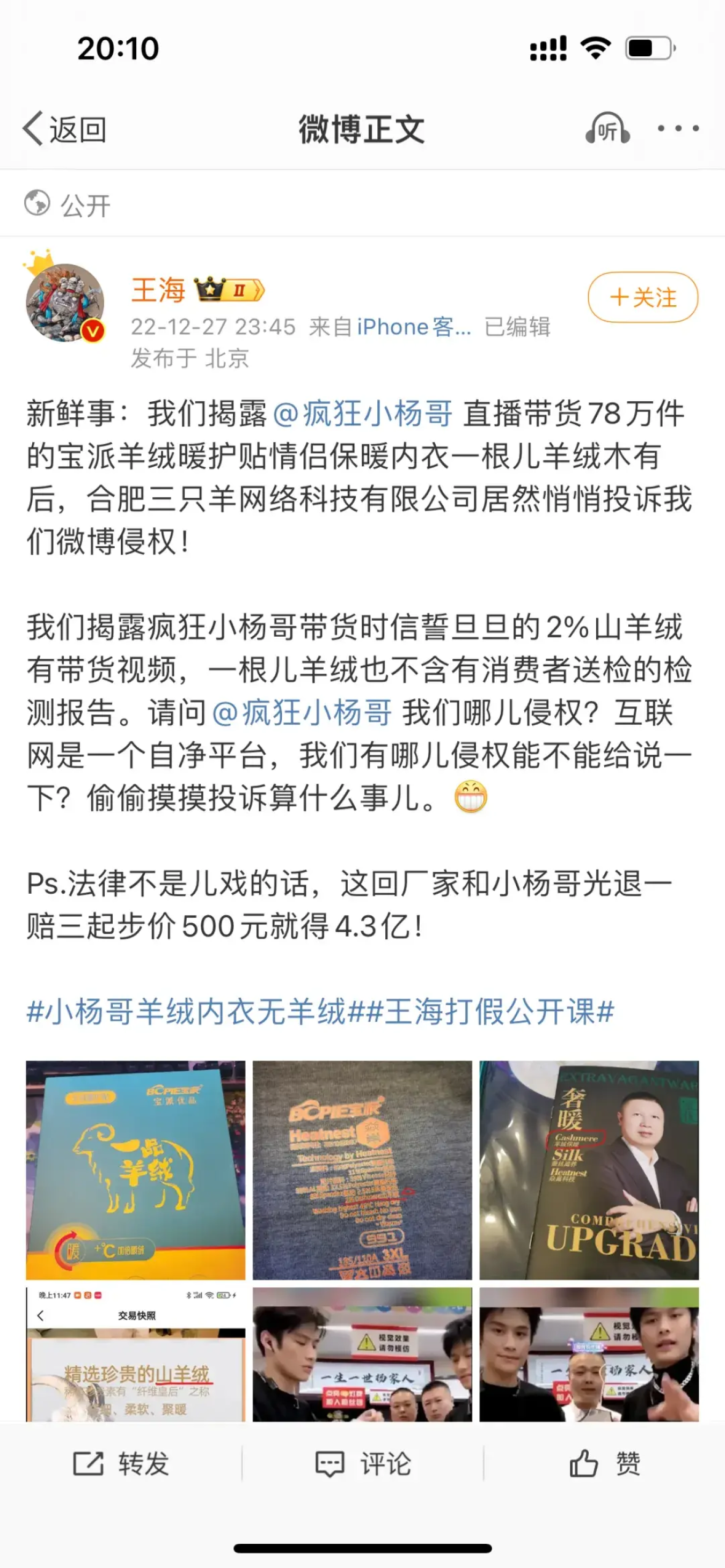Image resolution: width=725 pixels, height=1568 pixels.
Task: View the livestream photo with one host
Action: coord(362,1354)
